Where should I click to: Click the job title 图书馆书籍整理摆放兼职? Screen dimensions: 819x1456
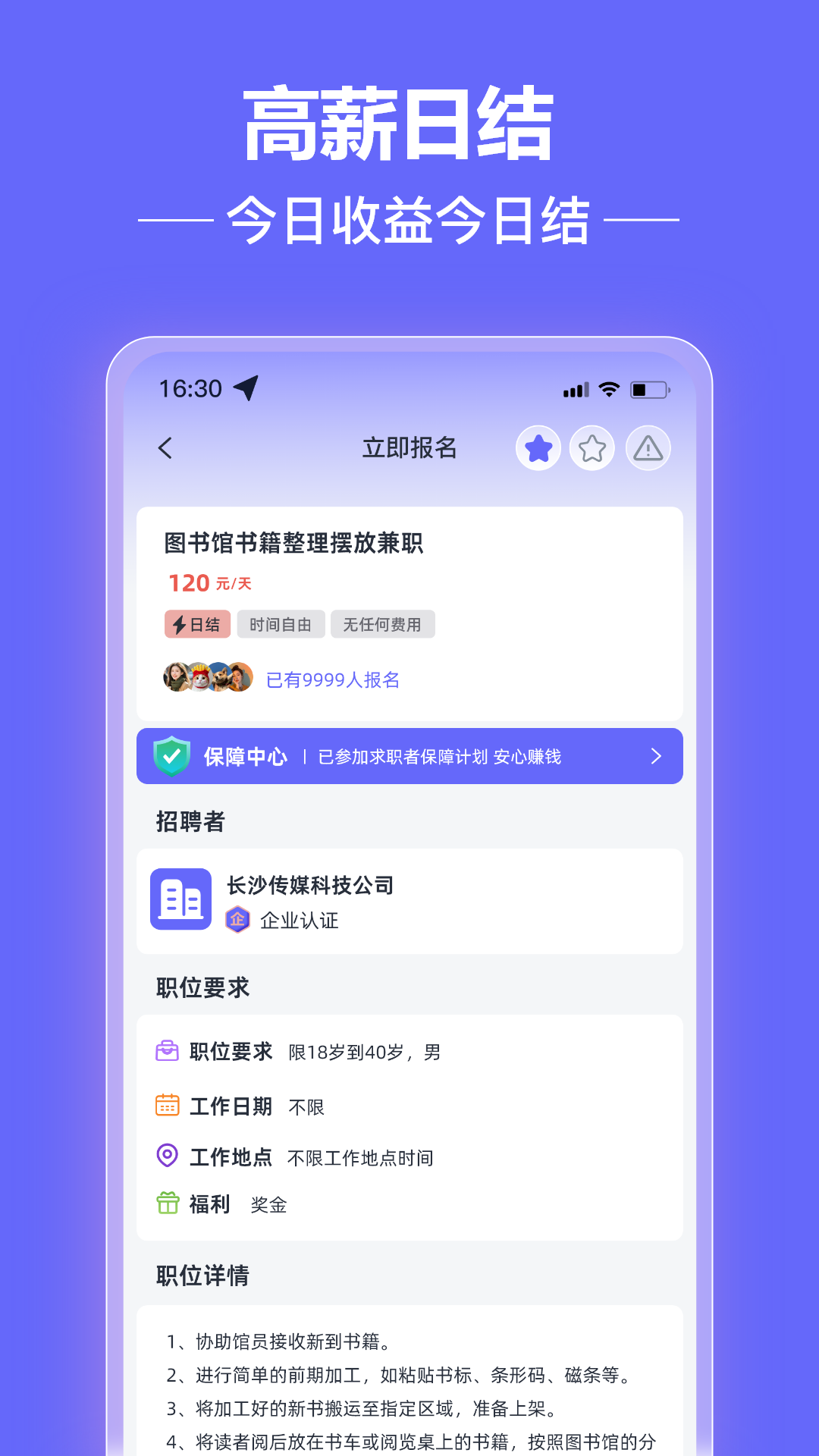(x=296, y=544)
